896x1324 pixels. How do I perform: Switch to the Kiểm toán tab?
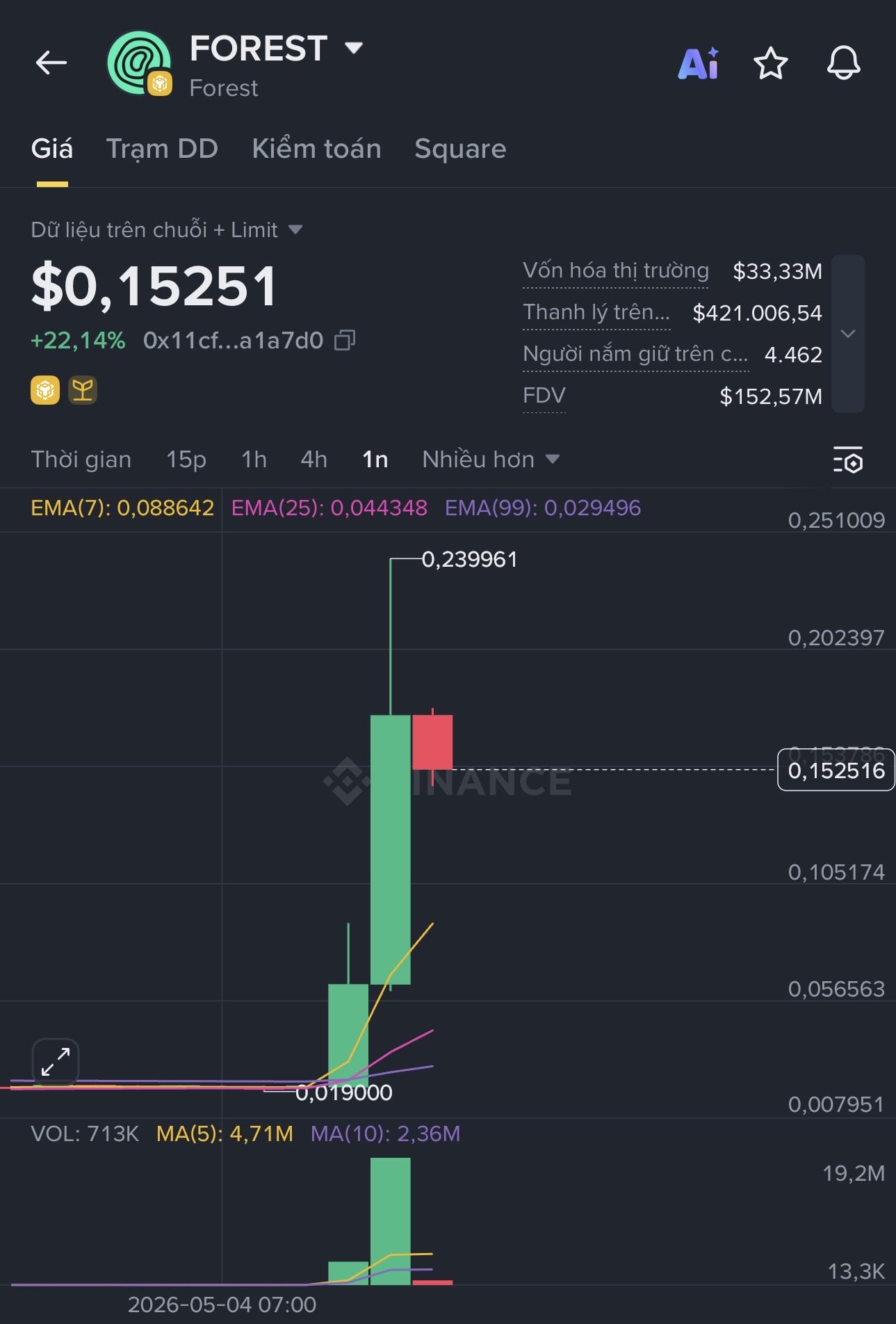pos(316,149)
